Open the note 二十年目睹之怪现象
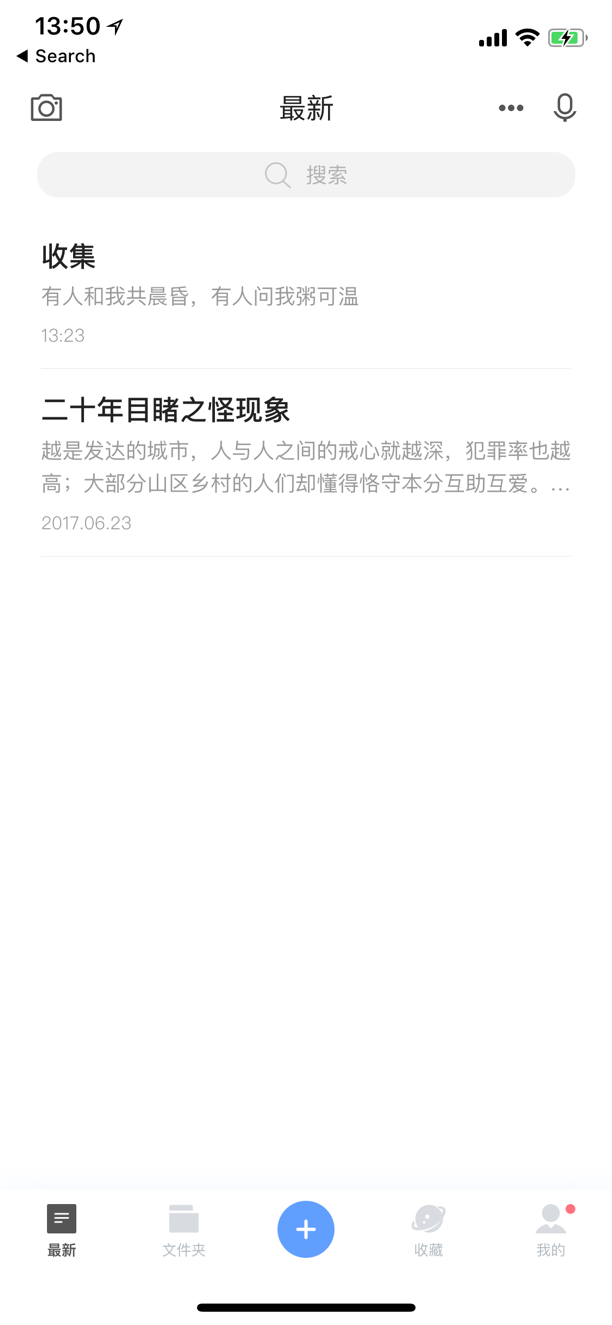This screenshot has height=1325, width=612. tap(306, 463)
